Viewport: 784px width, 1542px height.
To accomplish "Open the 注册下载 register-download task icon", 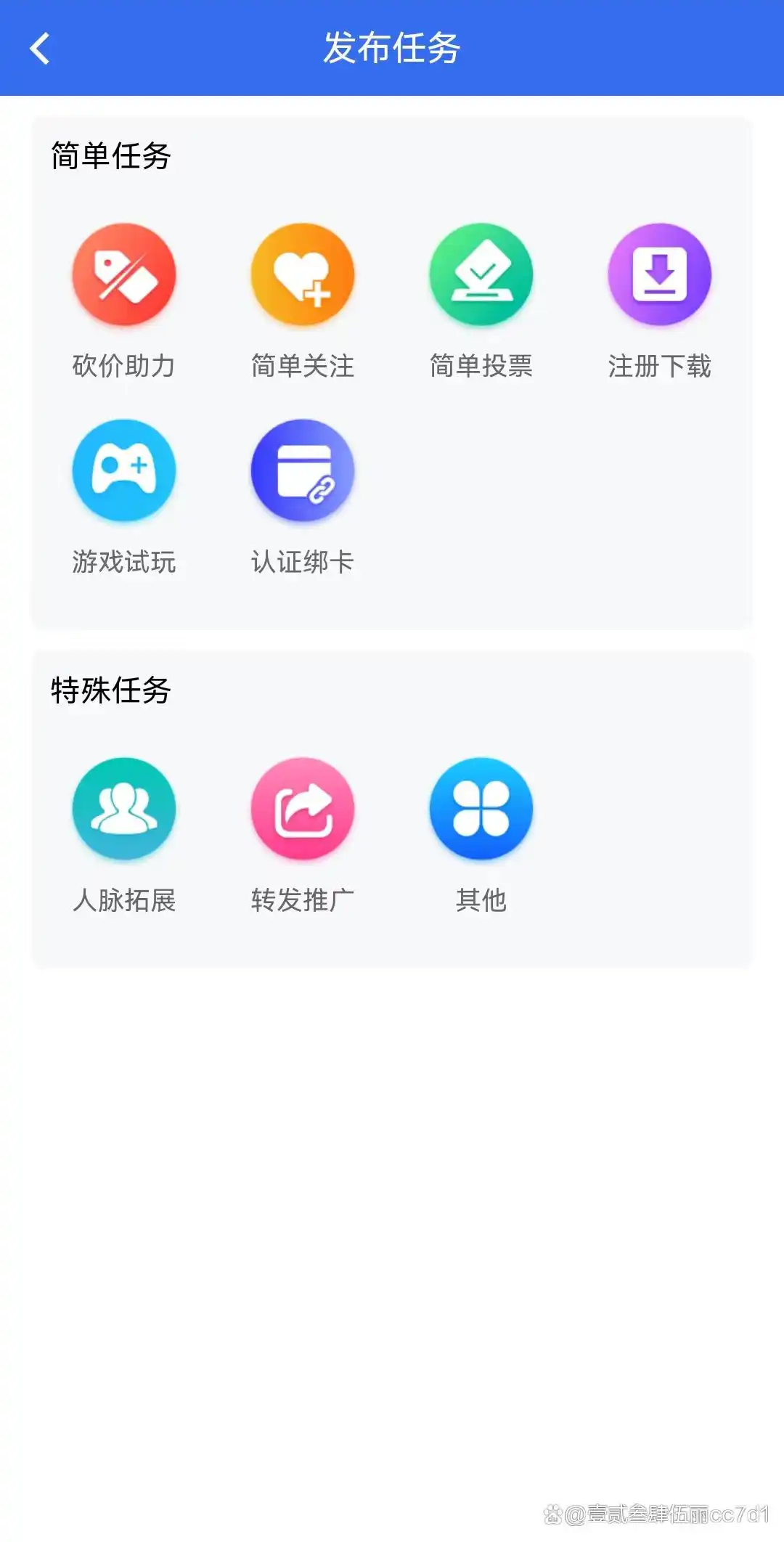I will click(659, 274).
